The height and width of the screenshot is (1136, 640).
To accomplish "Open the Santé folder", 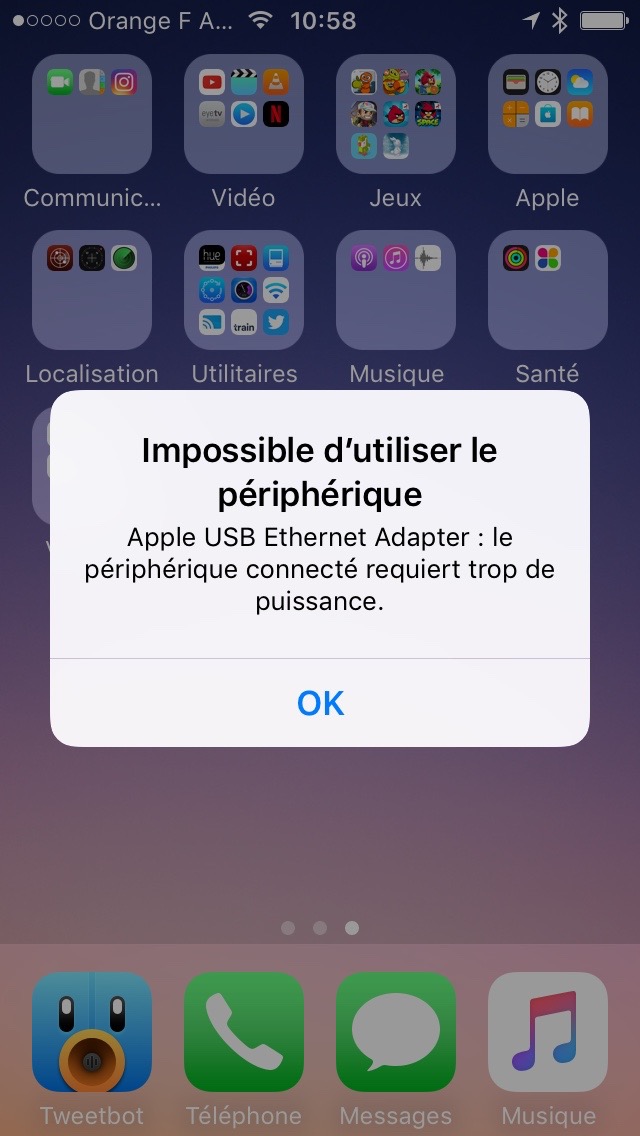I will 548,290.
